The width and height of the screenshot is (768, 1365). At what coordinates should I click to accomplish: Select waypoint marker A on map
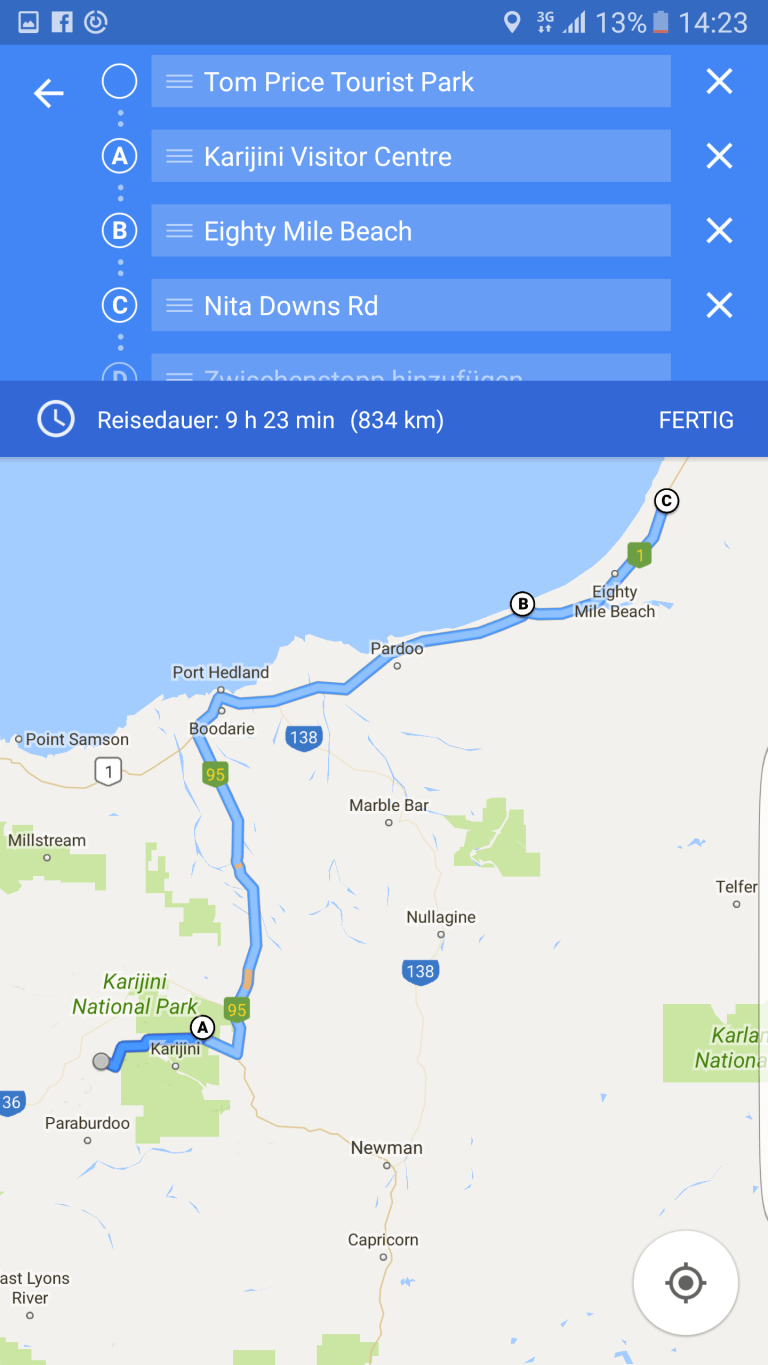click(x=203, y=1027)
